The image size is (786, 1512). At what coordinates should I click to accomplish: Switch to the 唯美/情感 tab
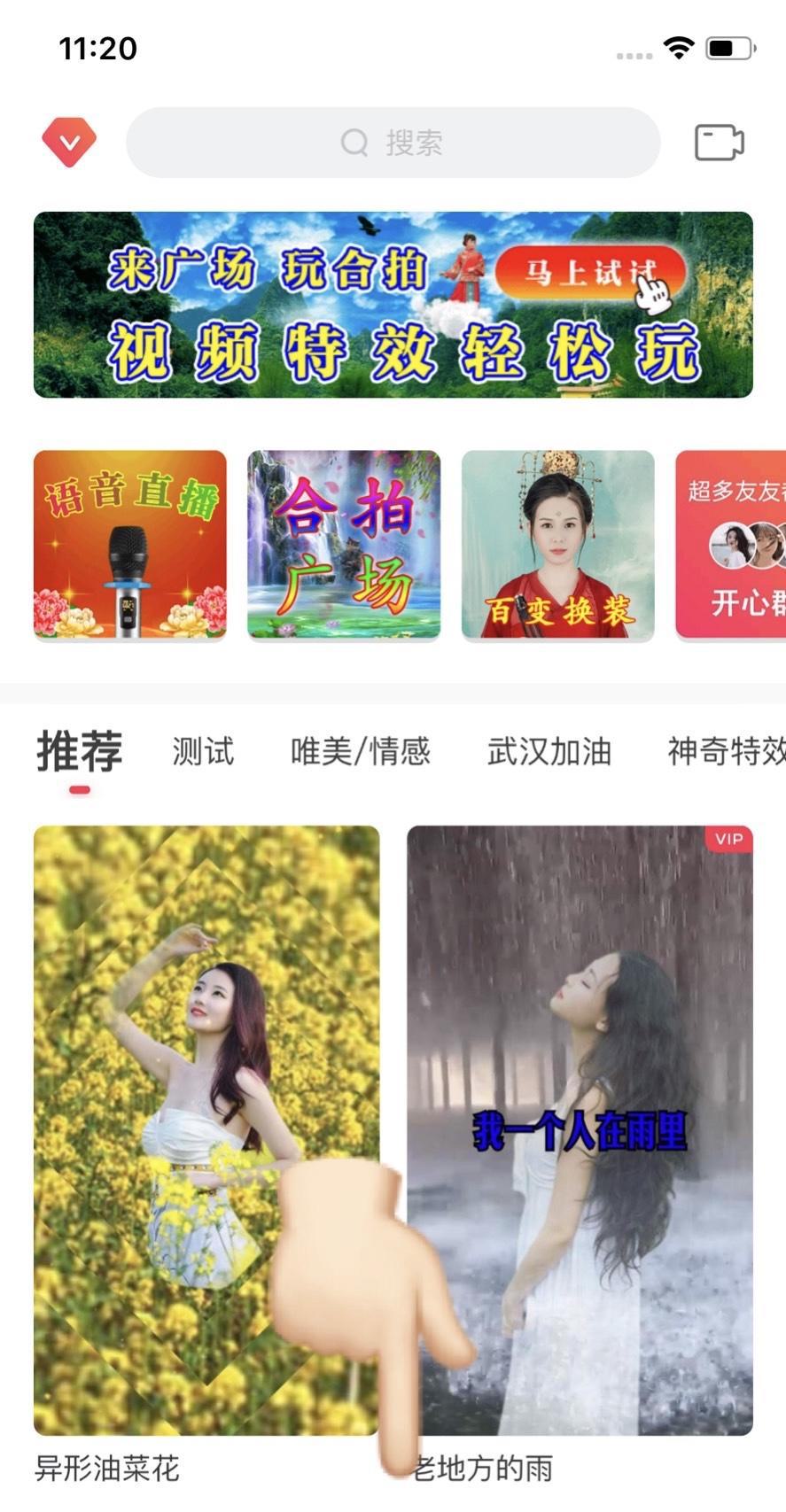(361, 752)
